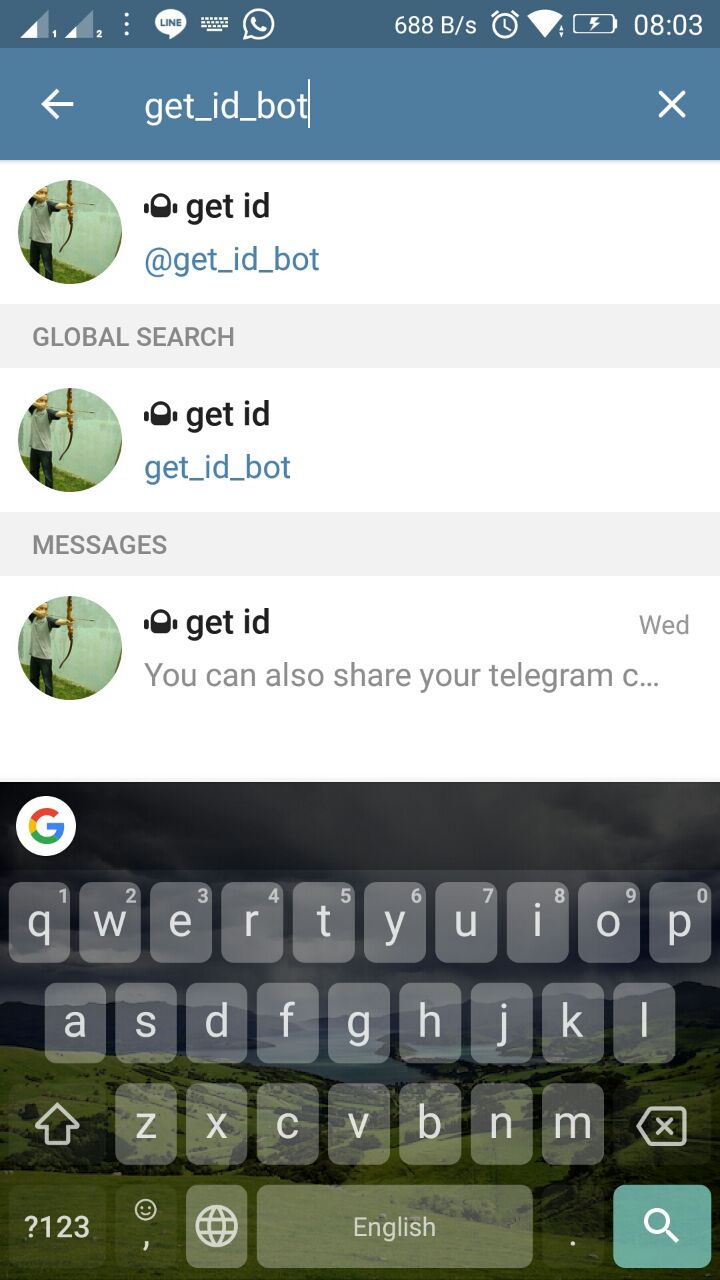Tap the keyboard search key
Viewport: 720px width, 1280px height.
(x=662, y=1226)
